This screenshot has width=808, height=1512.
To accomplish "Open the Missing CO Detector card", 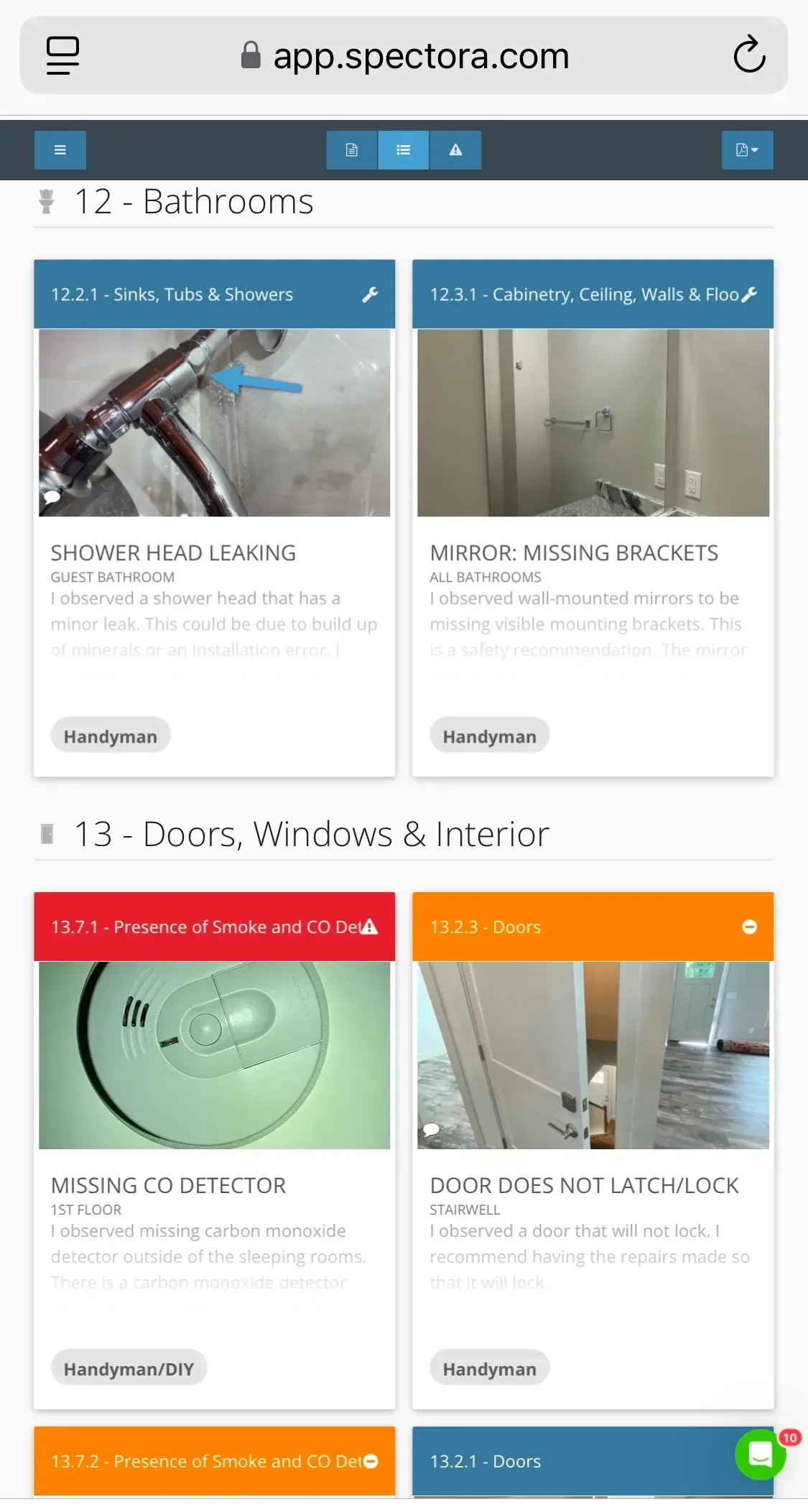I will tap(168, 1185).
